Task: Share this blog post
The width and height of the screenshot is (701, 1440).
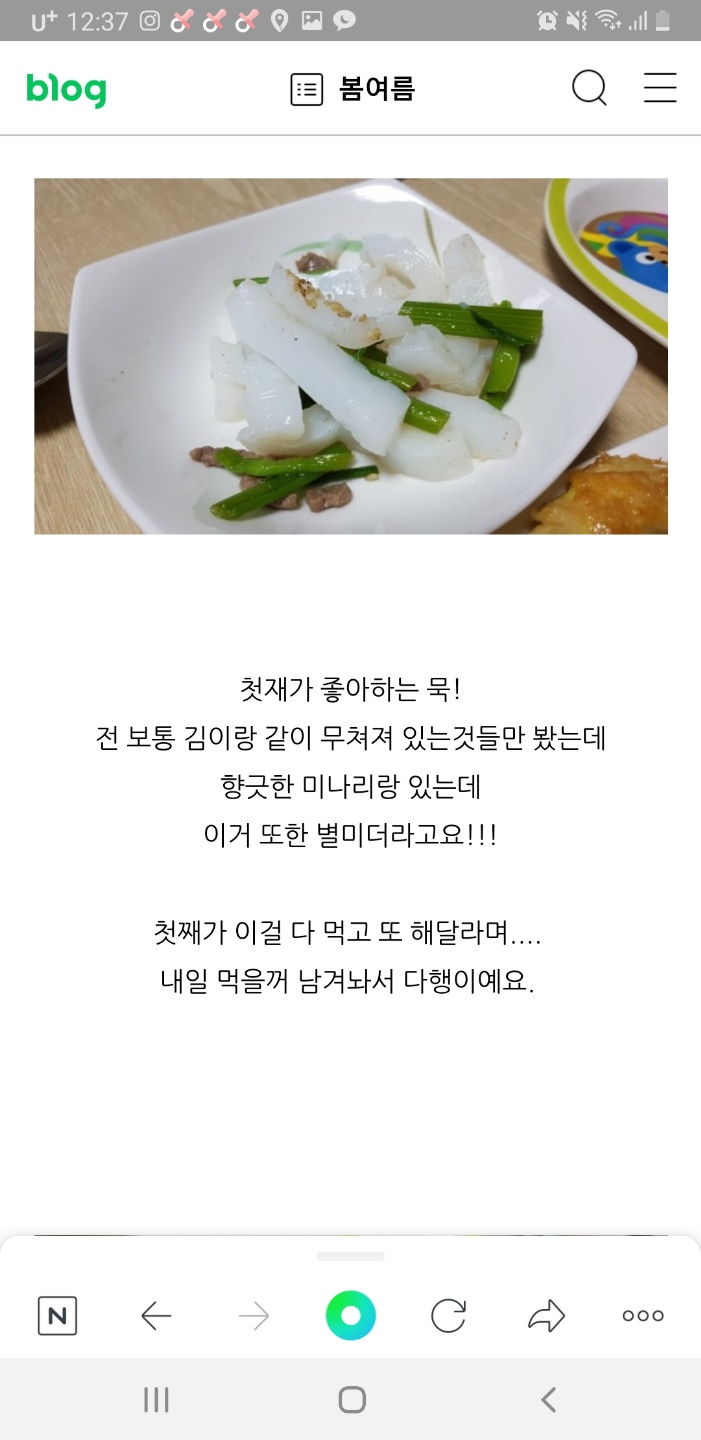Action: [546, 1316]
